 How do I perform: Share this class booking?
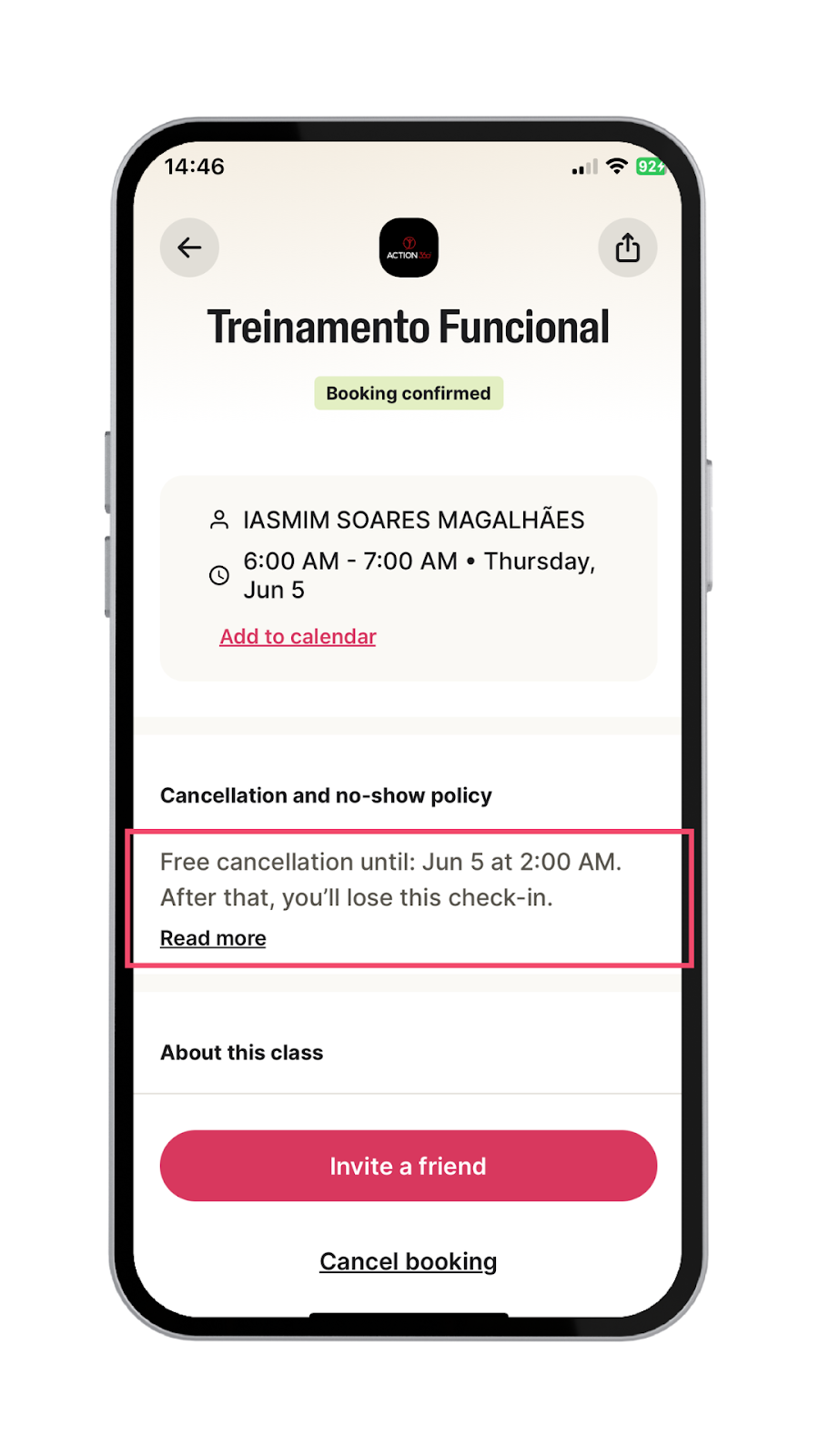click(627, 248)
